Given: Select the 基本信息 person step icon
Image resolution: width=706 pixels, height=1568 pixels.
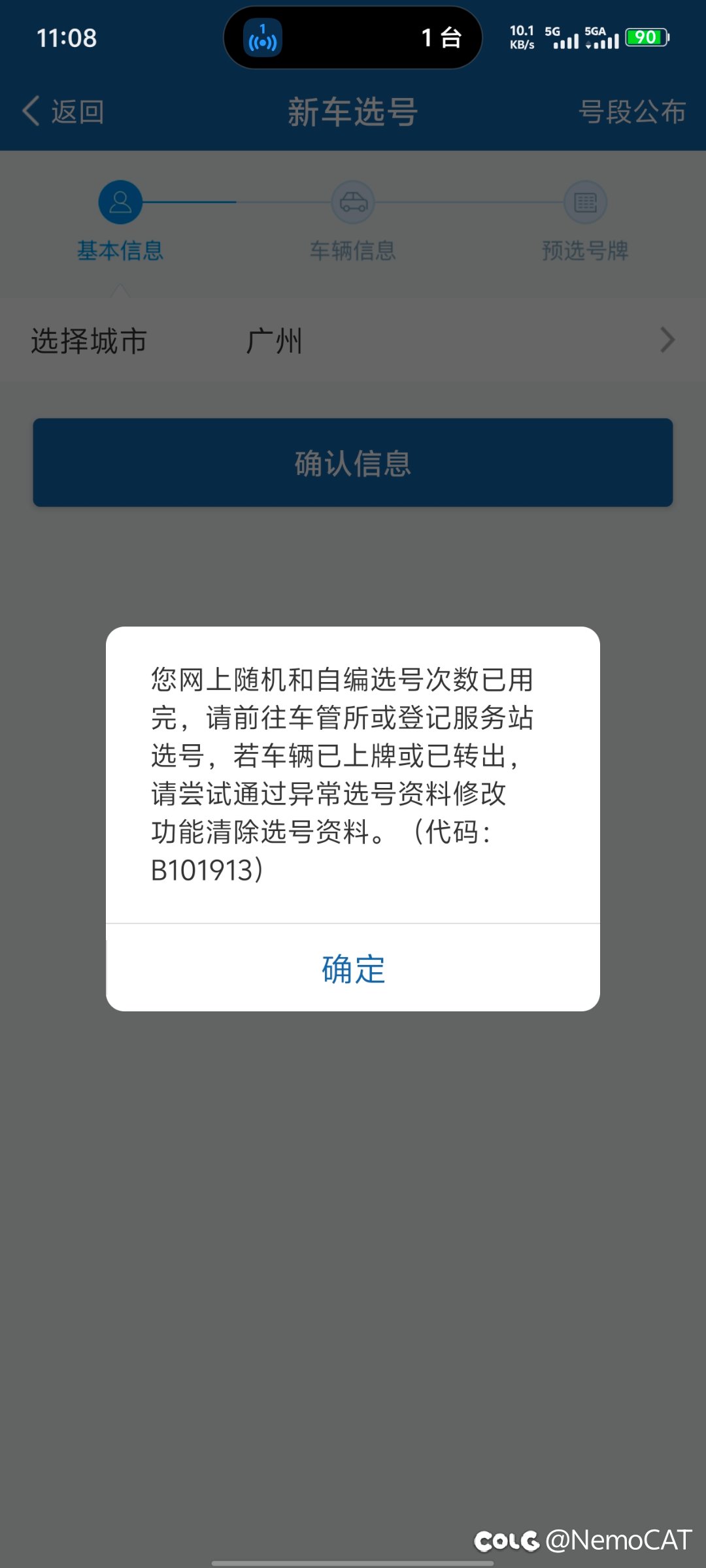Looking at the screenshot, I should pyautogui.click(x=121, y=202).
